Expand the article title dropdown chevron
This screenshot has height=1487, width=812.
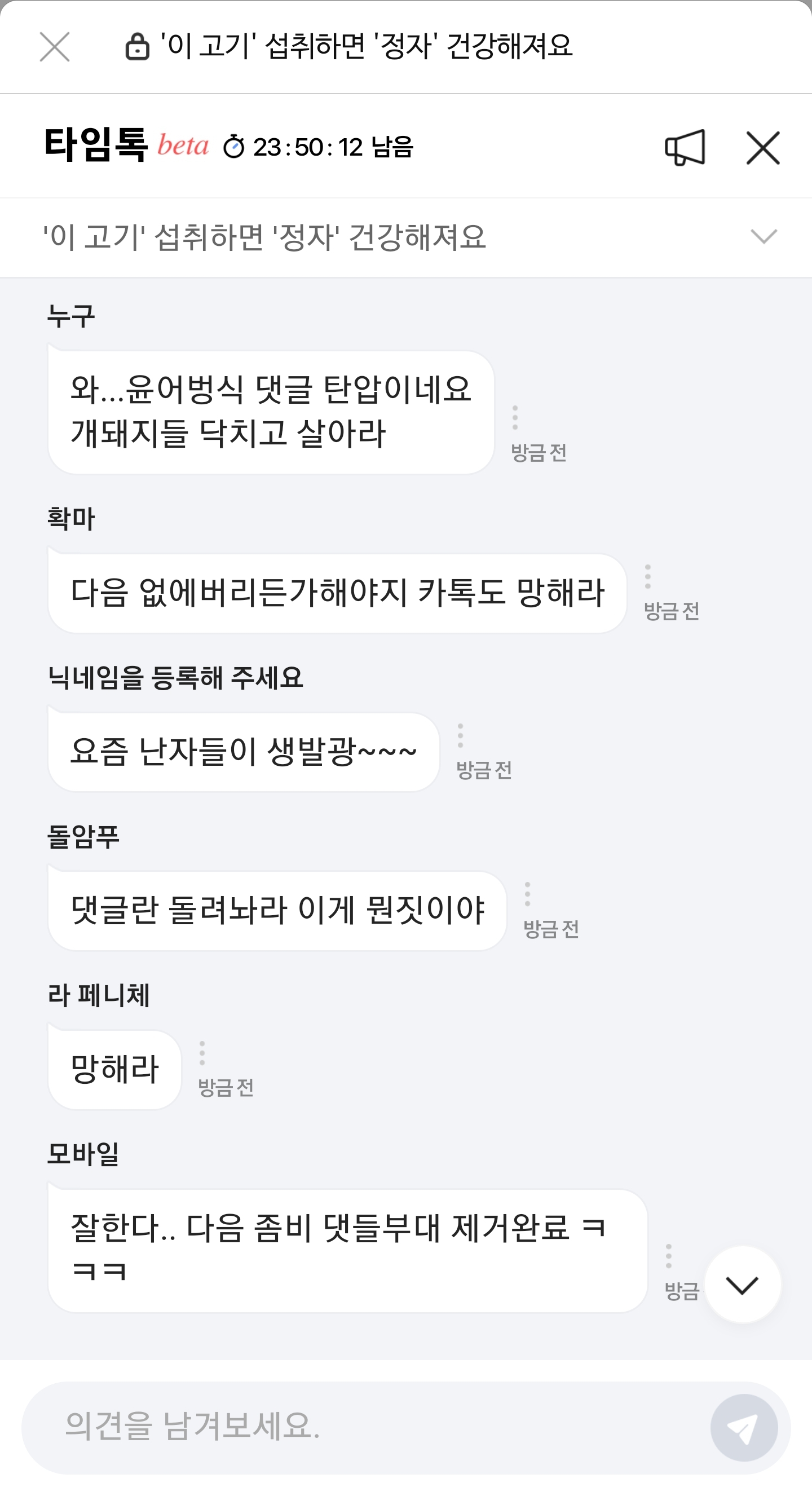pyautogui.click(x=764, y=237)
